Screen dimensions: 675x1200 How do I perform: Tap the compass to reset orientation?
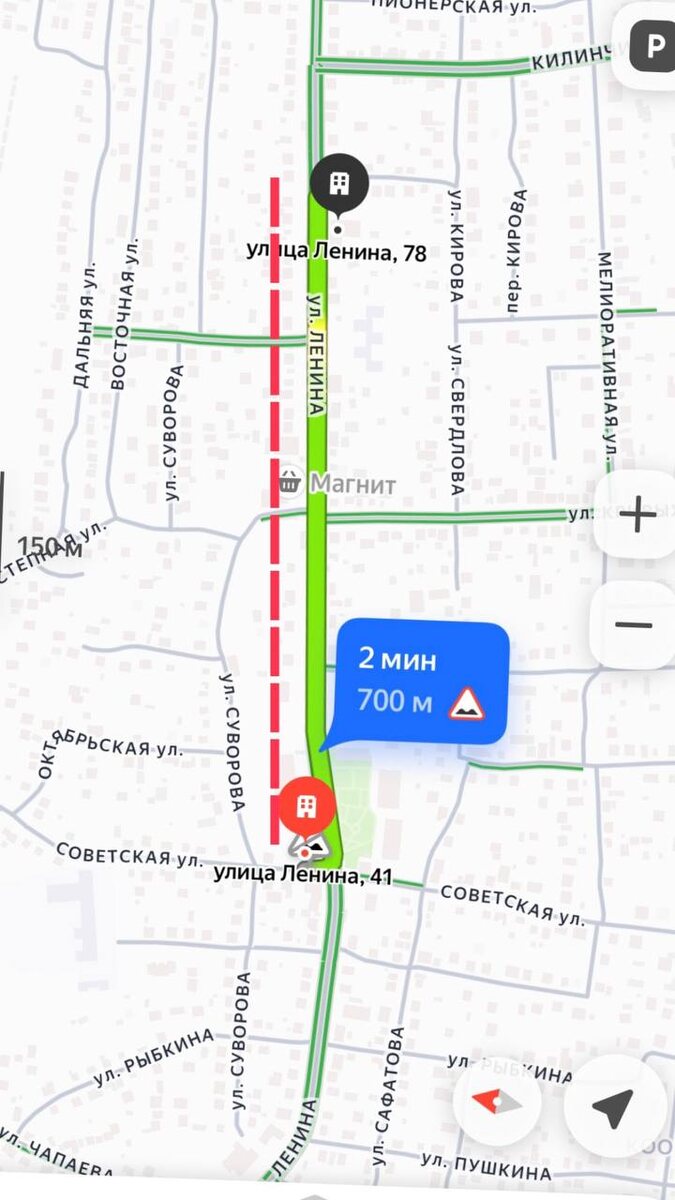(x=497, y=1102)
